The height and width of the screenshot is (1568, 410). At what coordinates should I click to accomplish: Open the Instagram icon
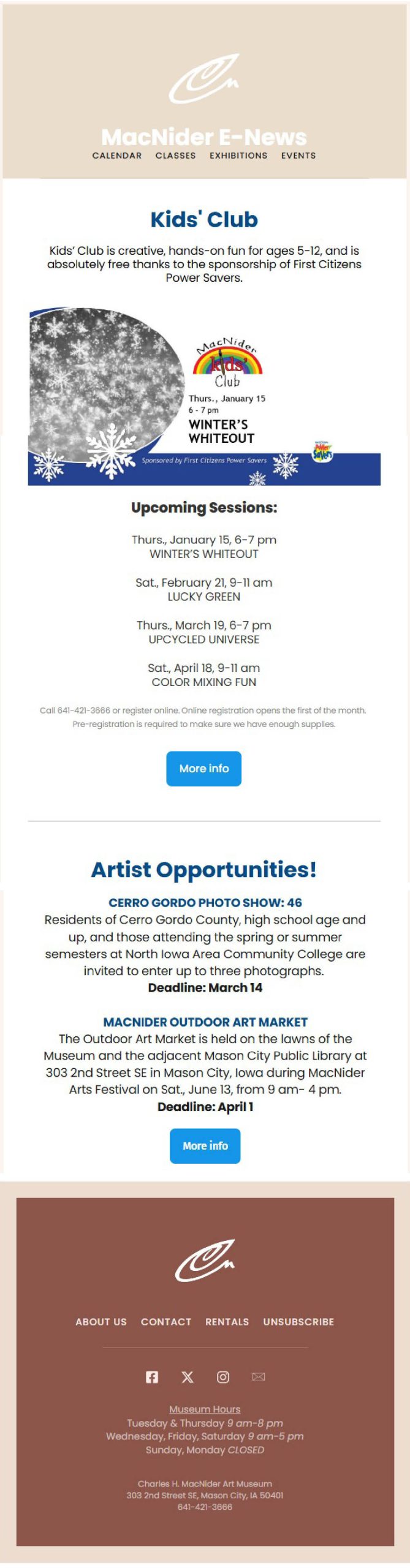[x=223, y=1377]
